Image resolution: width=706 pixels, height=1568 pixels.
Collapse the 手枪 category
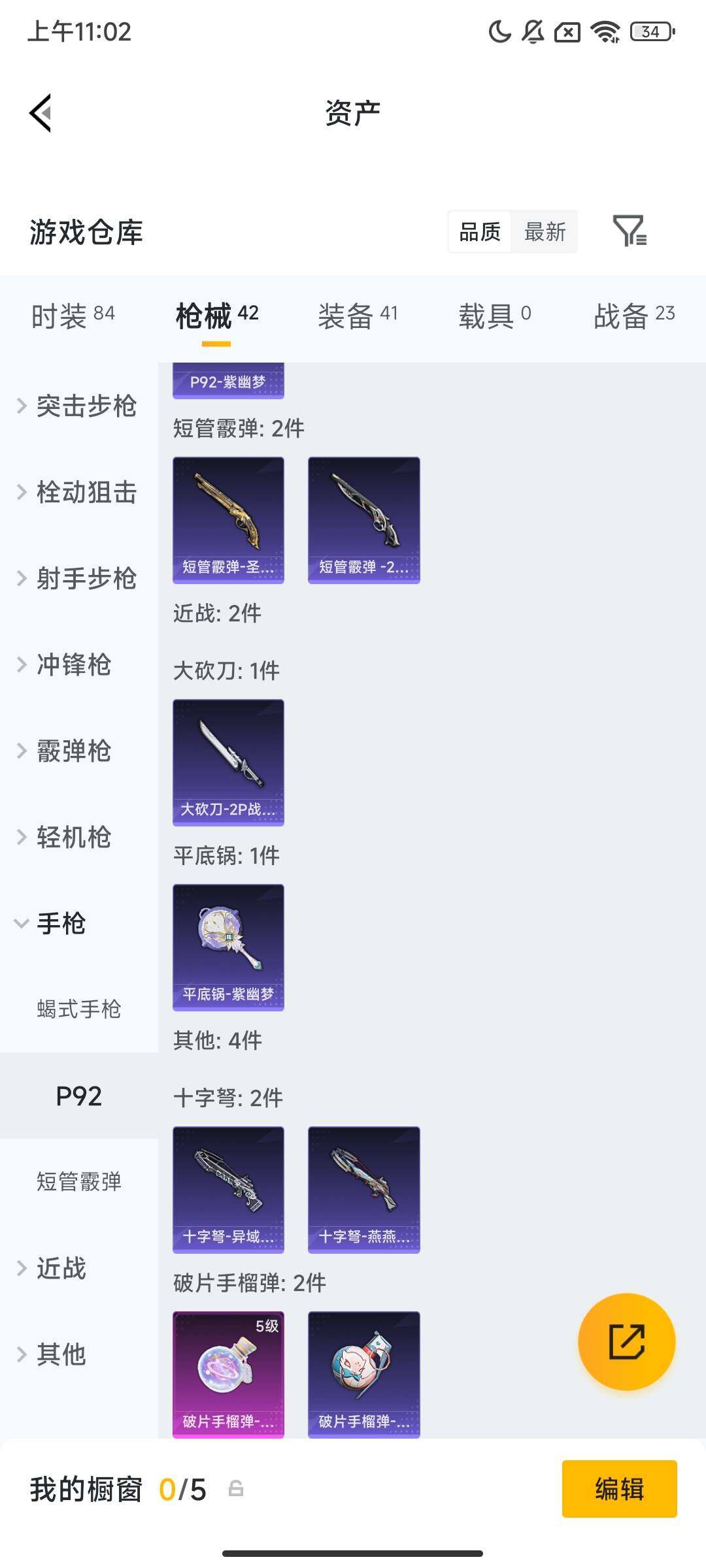52,924
